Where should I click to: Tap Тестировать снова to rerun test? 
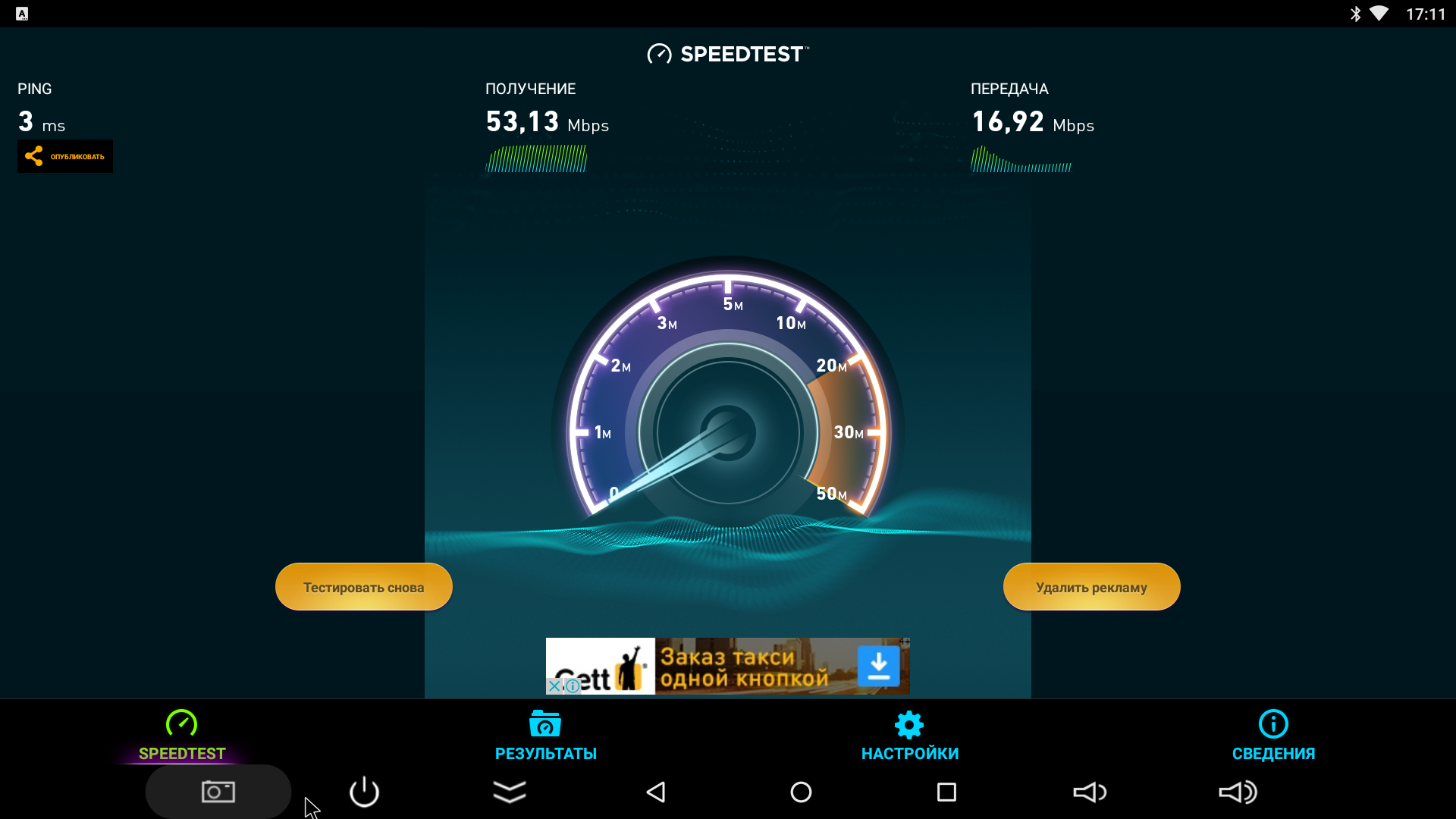point(364,587)
